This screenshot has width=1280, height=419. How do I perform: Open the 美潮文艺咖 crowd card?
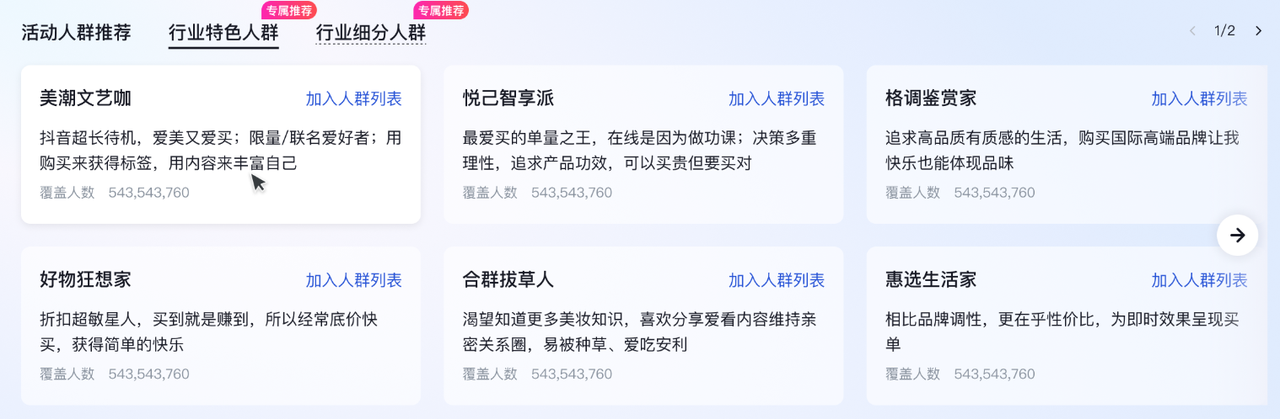pos(86,98)
